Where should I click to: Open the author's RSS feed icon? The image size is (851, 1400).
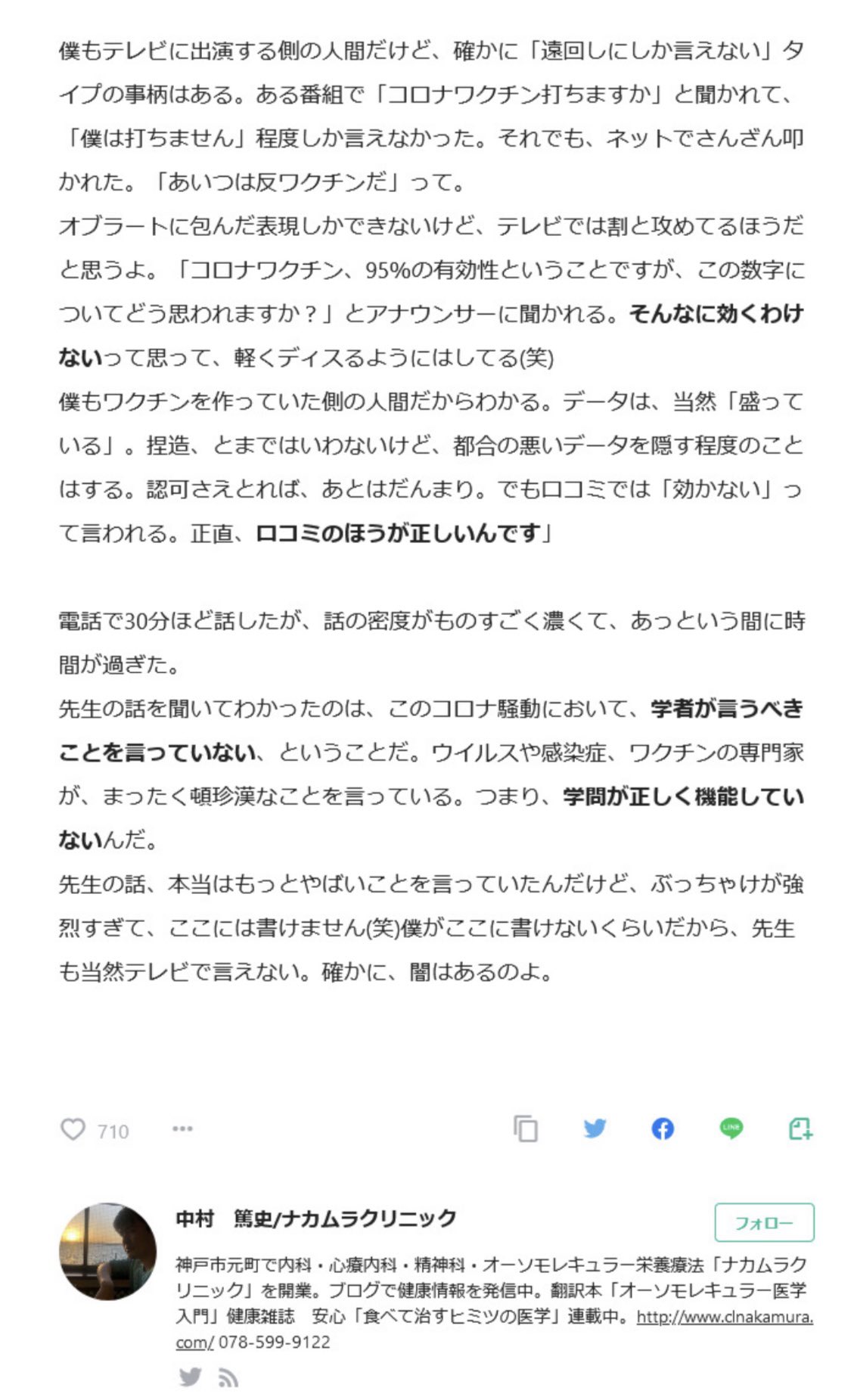tap(228, 1377)
